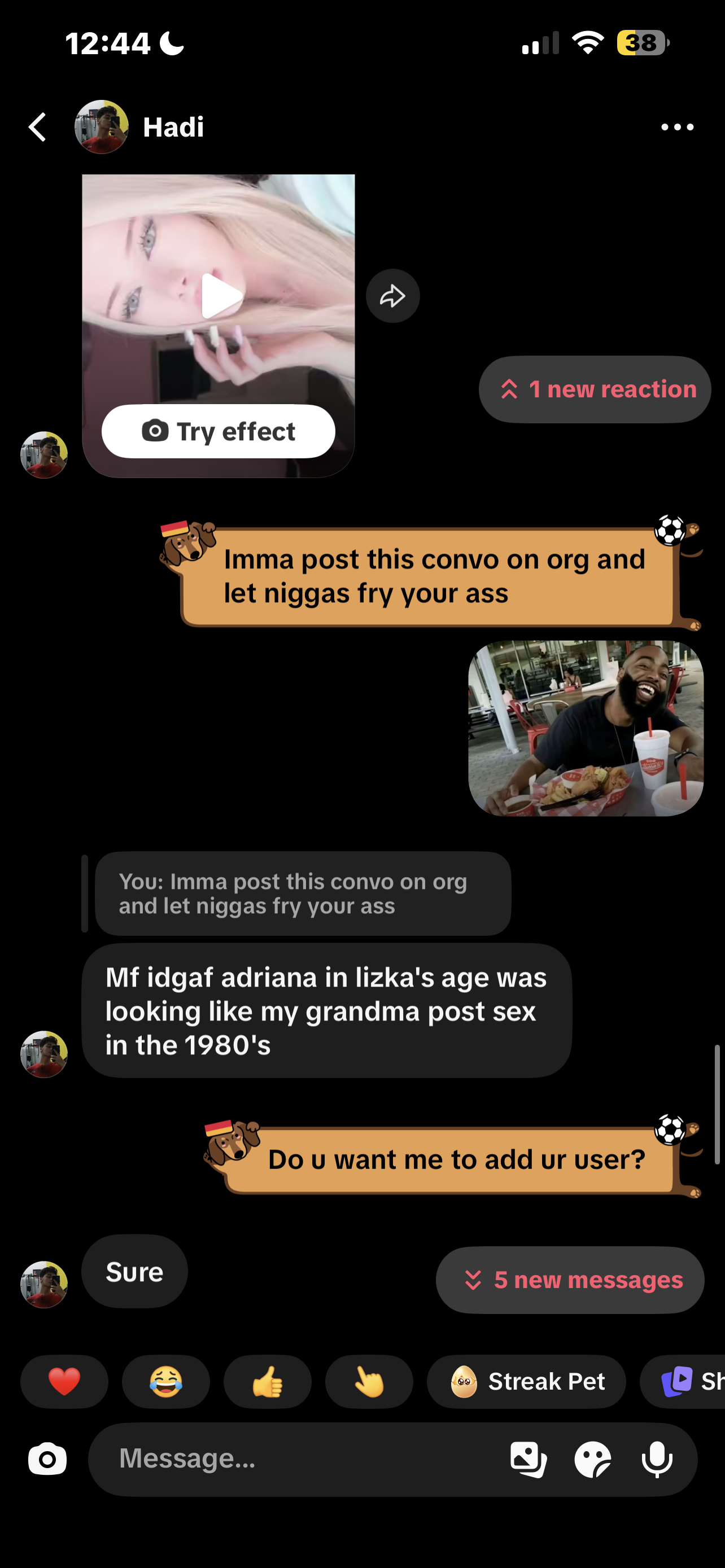Image resolution: width=725 pixels, height=1568 pixels.
Task: Open the three-dot chat options menu
Action: (x=677, y=127)
